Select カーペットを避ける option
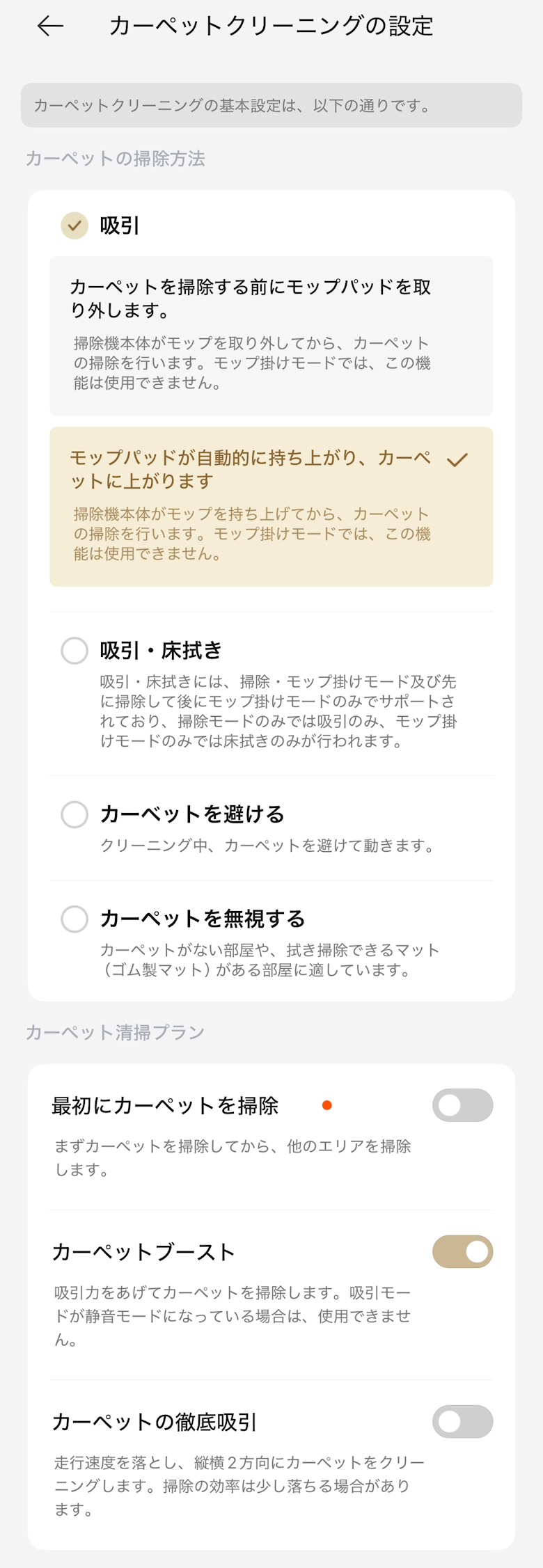Screen dimensions: 543x1568 coord(74,814)
